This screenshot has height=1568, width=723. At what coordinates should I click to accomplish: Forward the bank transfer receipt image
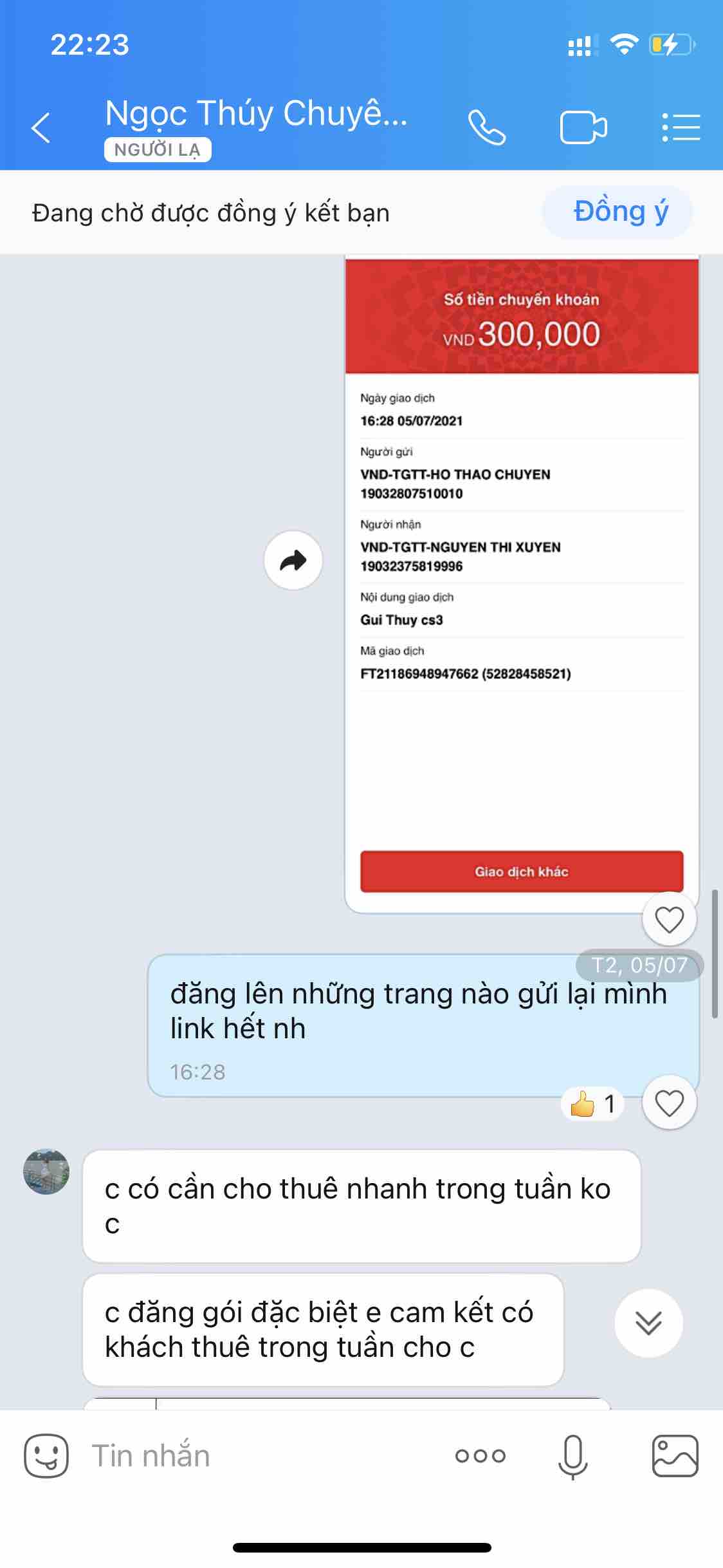[293, 560]
